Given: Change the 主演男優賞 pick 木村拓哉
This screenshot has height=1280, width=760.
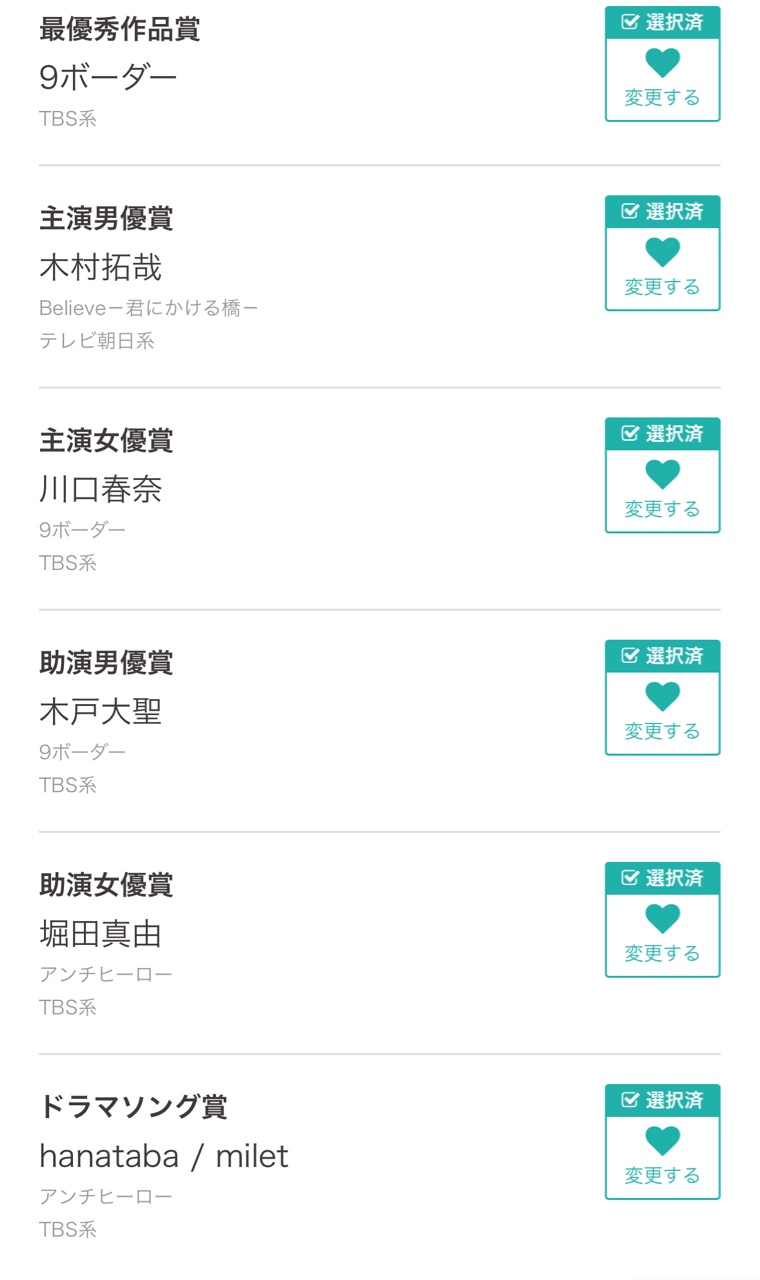Looking at the screenshot, I should pos(662,268).
